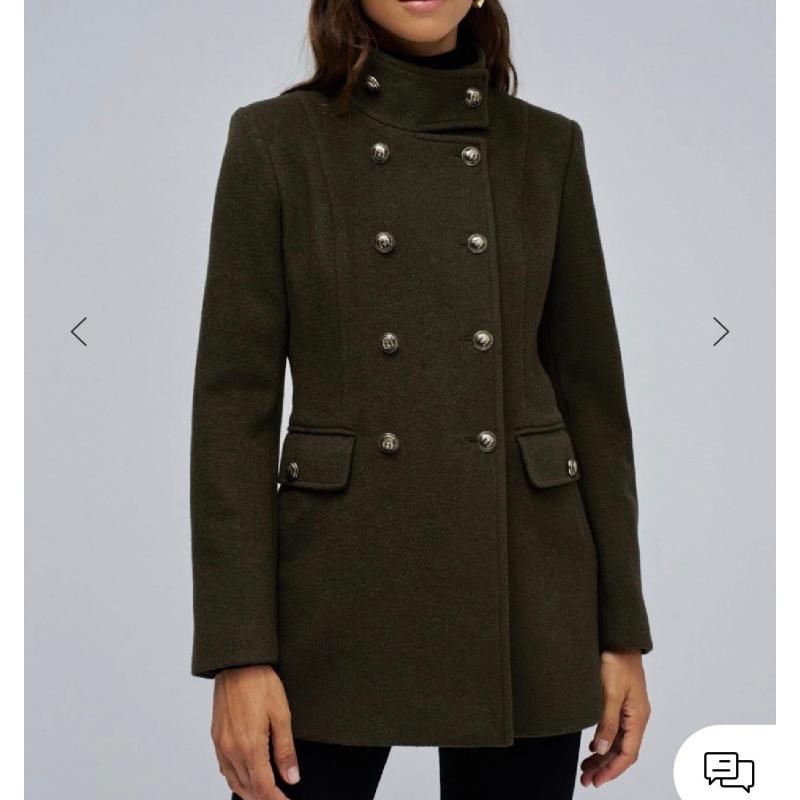The height and width of the screenshot is (800, 800).
Task: Go to the next product photo
Action: tap(720, 331)
